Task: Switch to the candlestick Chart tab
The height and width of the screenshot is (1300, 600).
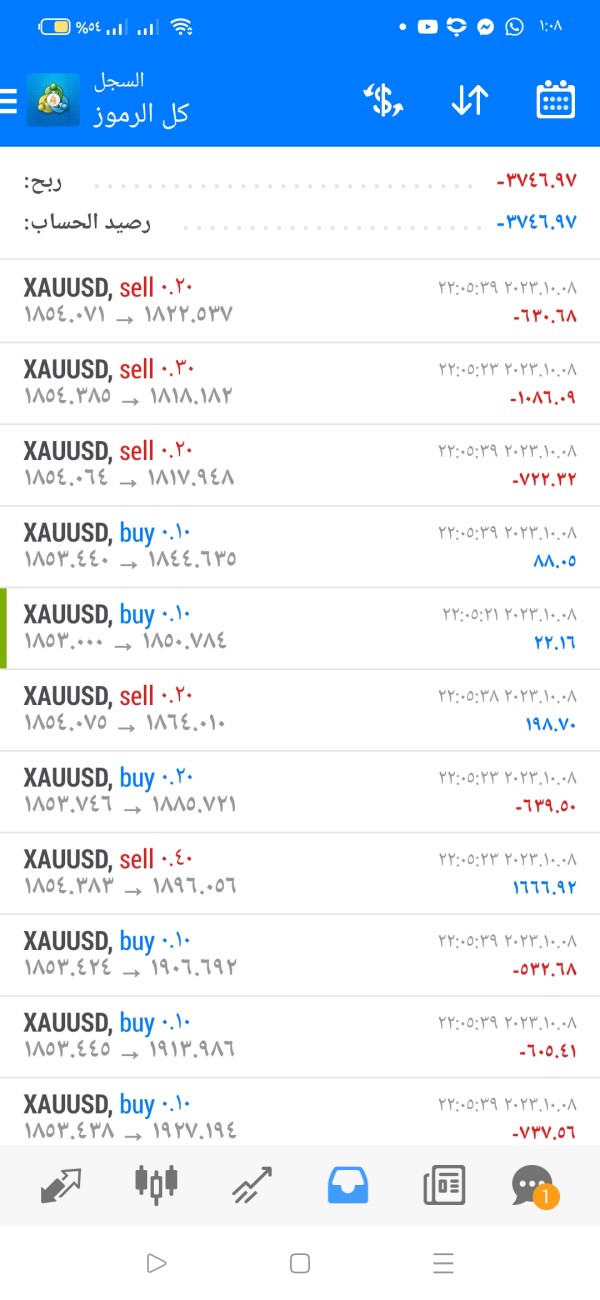Action: (156, 1184)
